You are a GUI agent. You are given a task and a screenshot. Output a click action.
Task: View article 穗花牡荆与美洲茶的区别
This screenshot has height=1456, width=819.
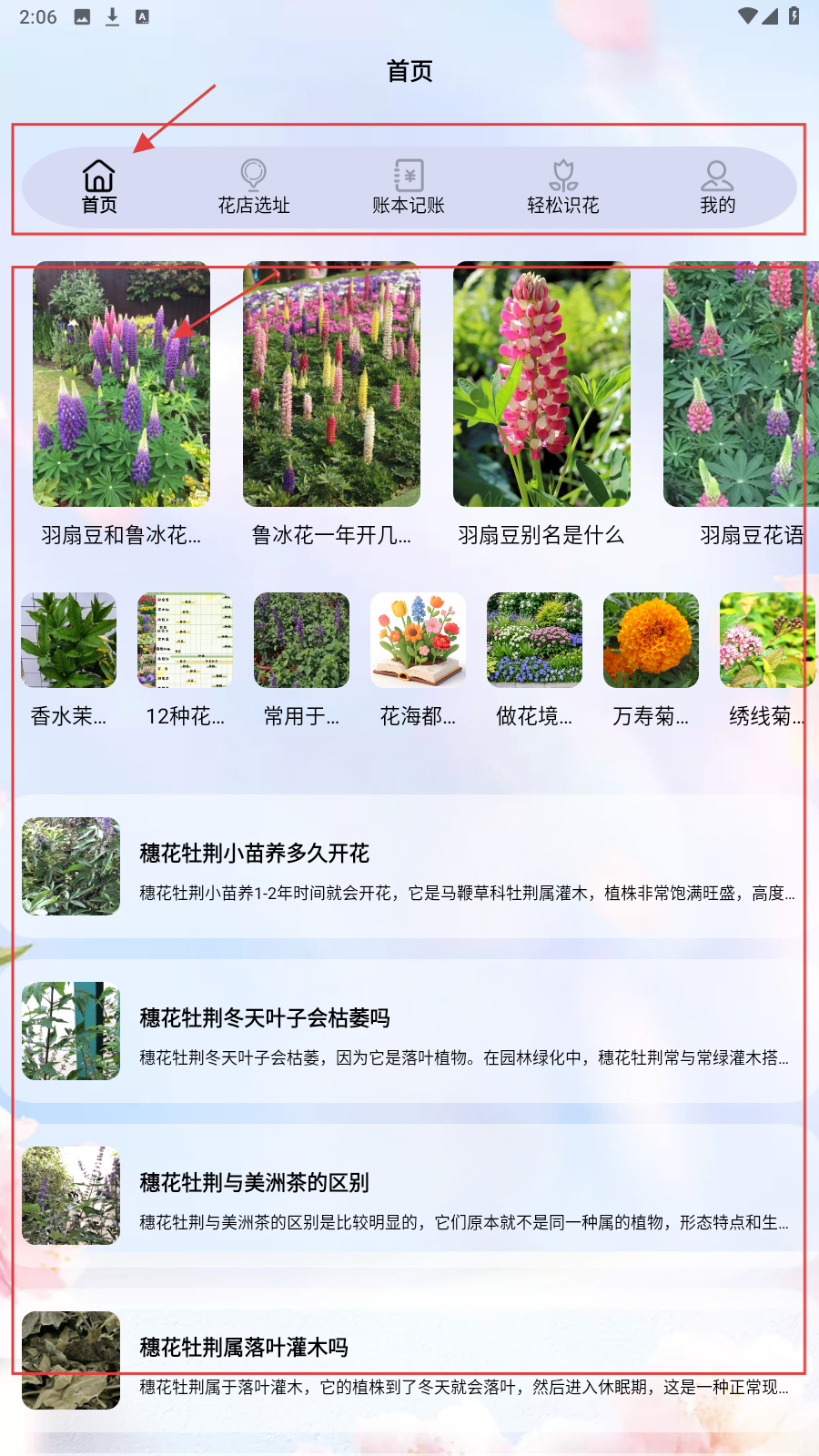(x=409, y=1196)
